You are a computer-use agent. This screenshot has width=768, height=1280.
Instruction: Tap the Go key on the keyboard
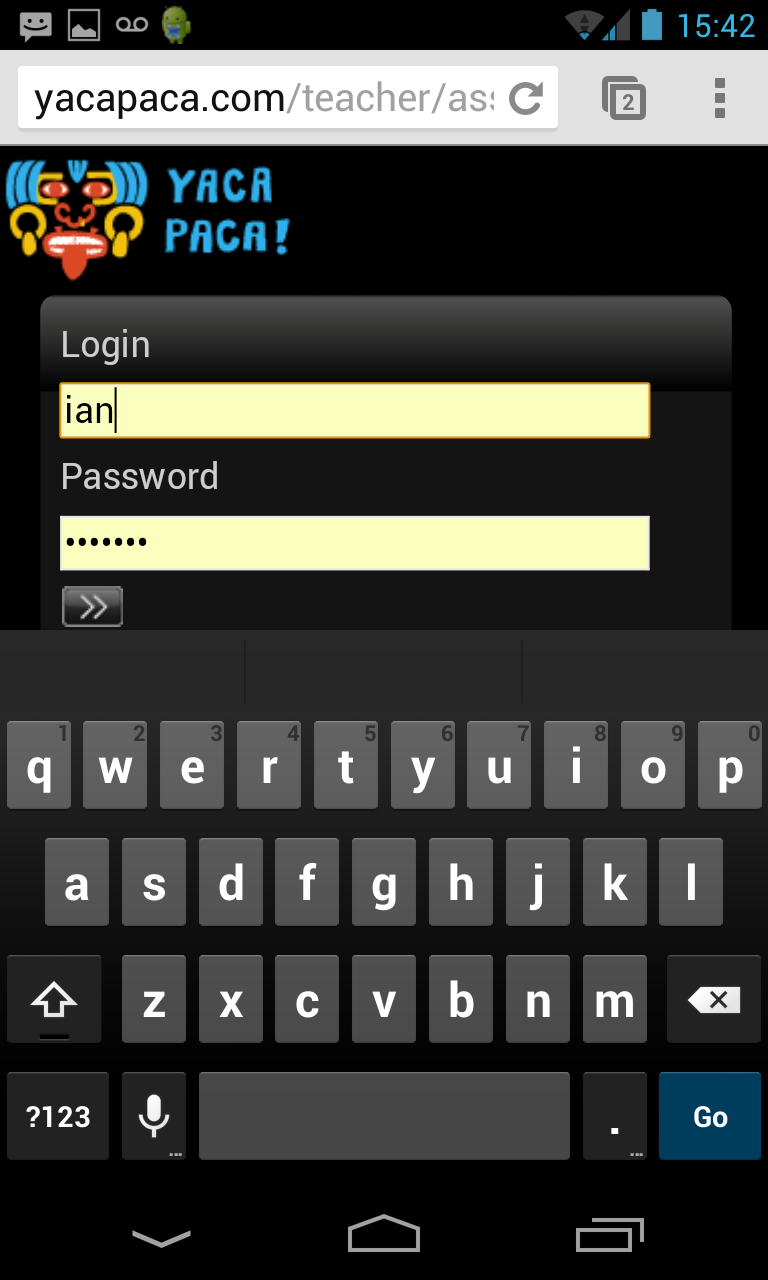pos(710,1116)
